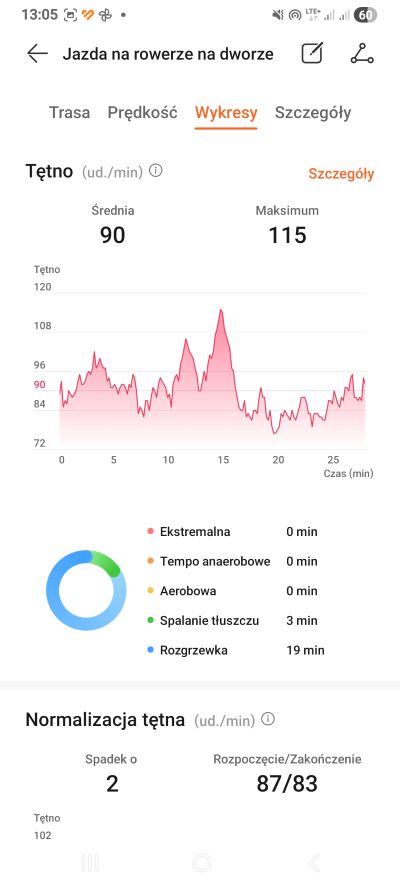Show info about Normalizacja tętna
Screen dimensions: 400x889
point(268,719)
